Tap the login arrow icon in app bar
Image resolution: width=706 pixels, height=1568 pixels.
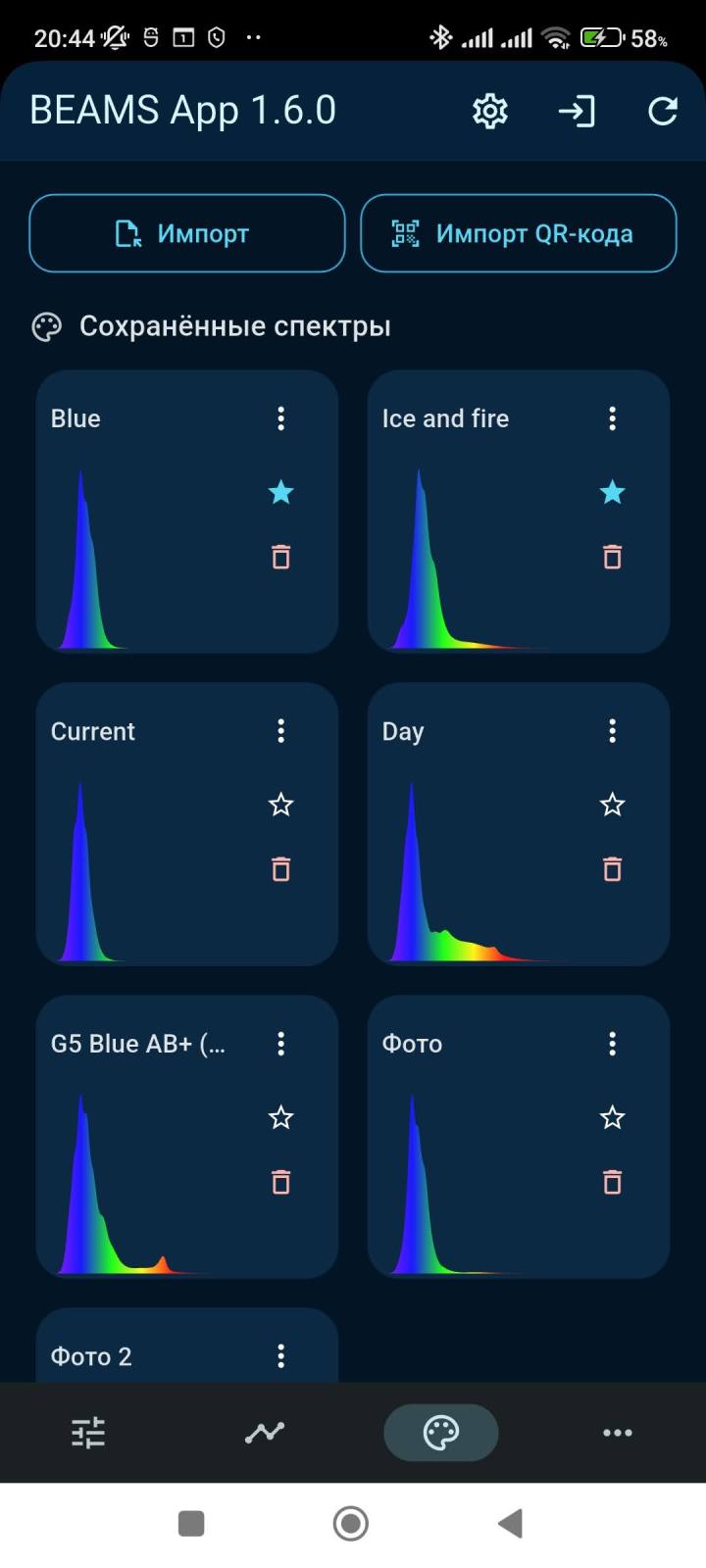coord(577,111)
